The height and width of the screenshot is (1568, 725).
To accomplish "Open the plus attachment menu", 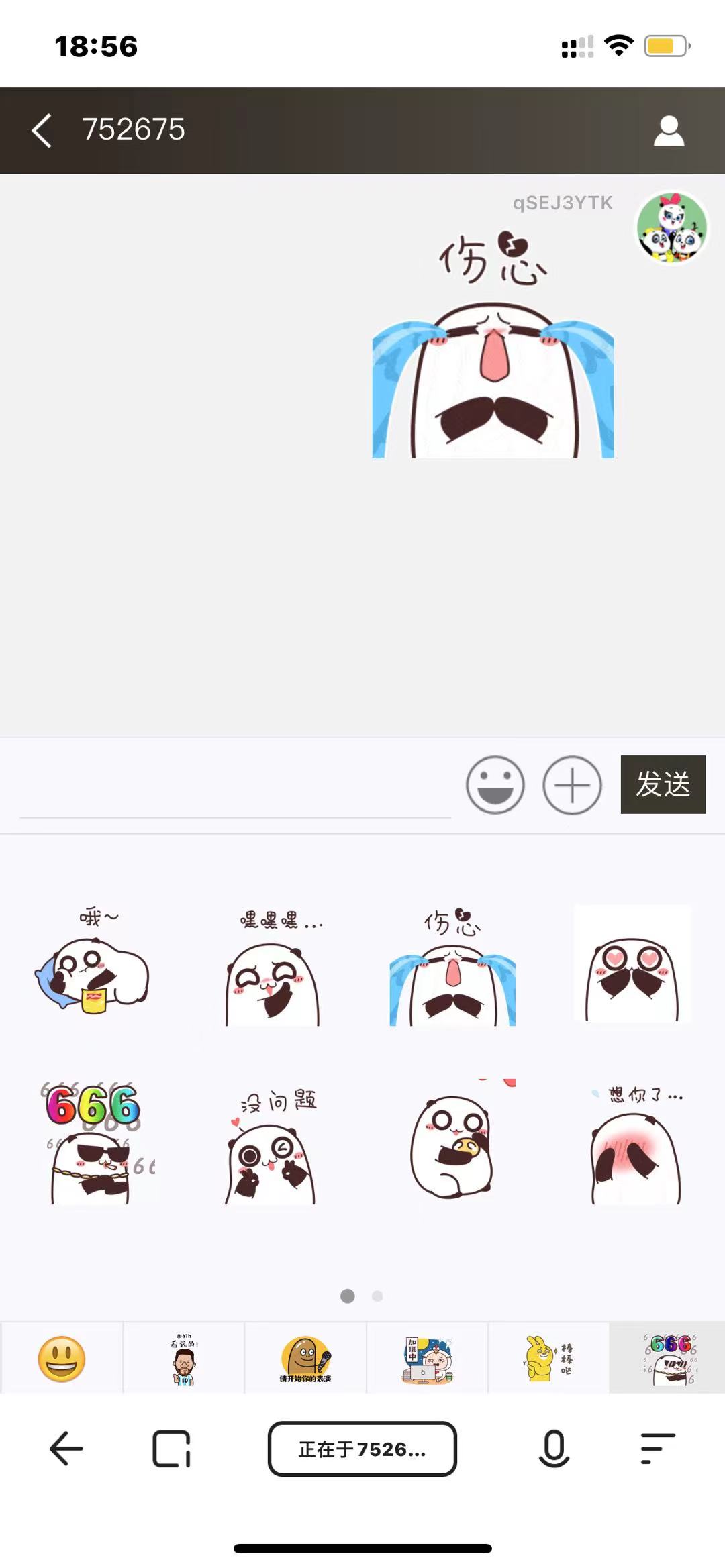I will [x=572, y=785].
